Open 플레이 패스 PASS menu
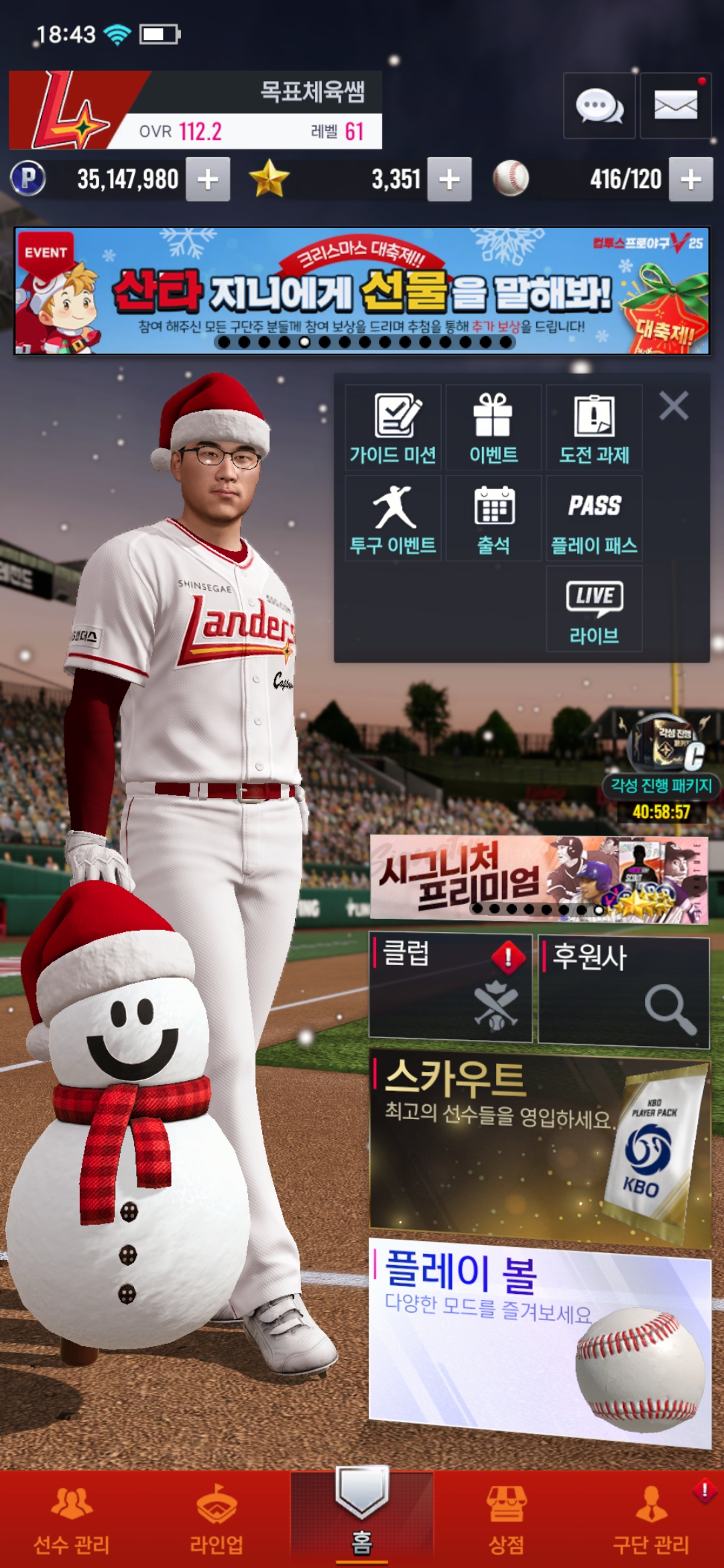724x1568 pixels. click(594, 518)
